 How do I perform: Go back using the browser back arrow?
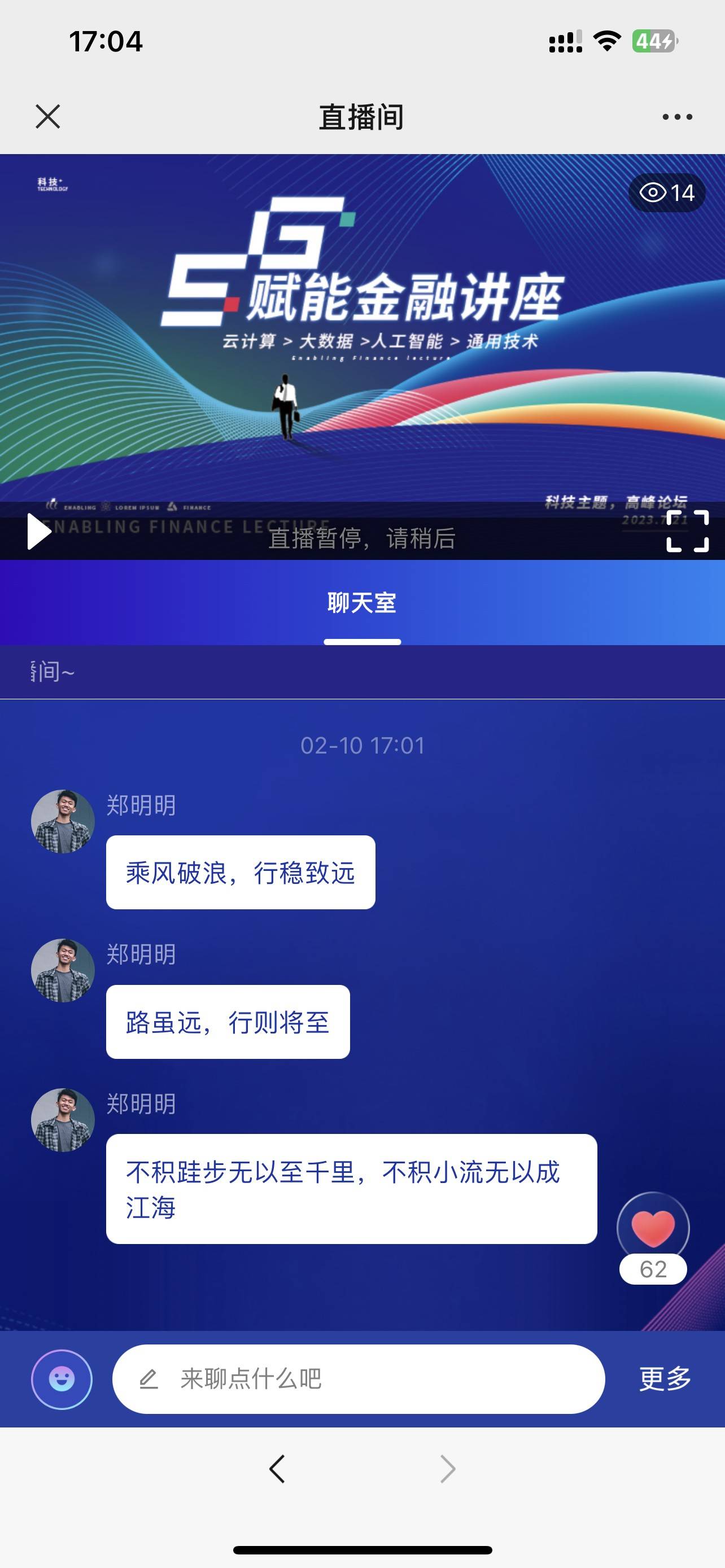tap(277, 1469)
